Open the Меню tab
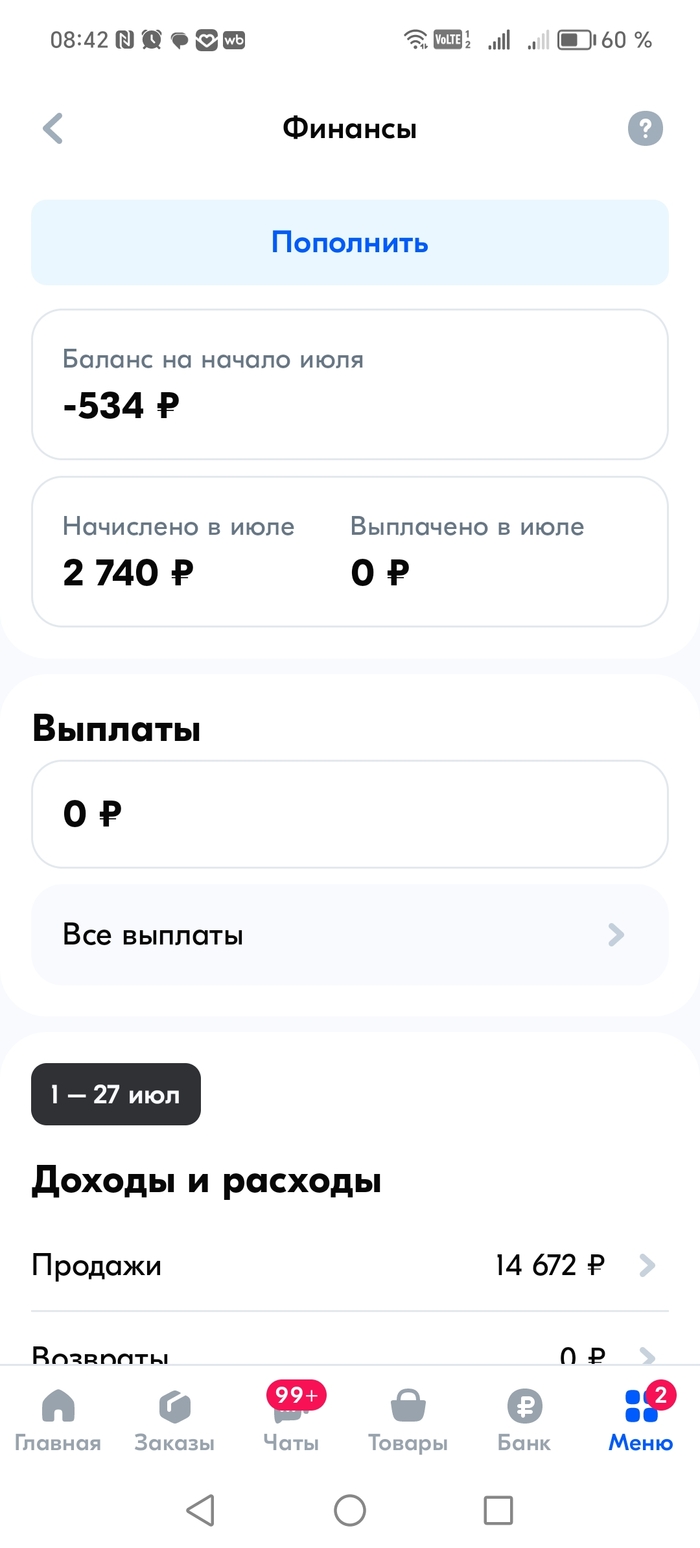700x1548 pixels. pyautogui.click(x=640, y=1421)
